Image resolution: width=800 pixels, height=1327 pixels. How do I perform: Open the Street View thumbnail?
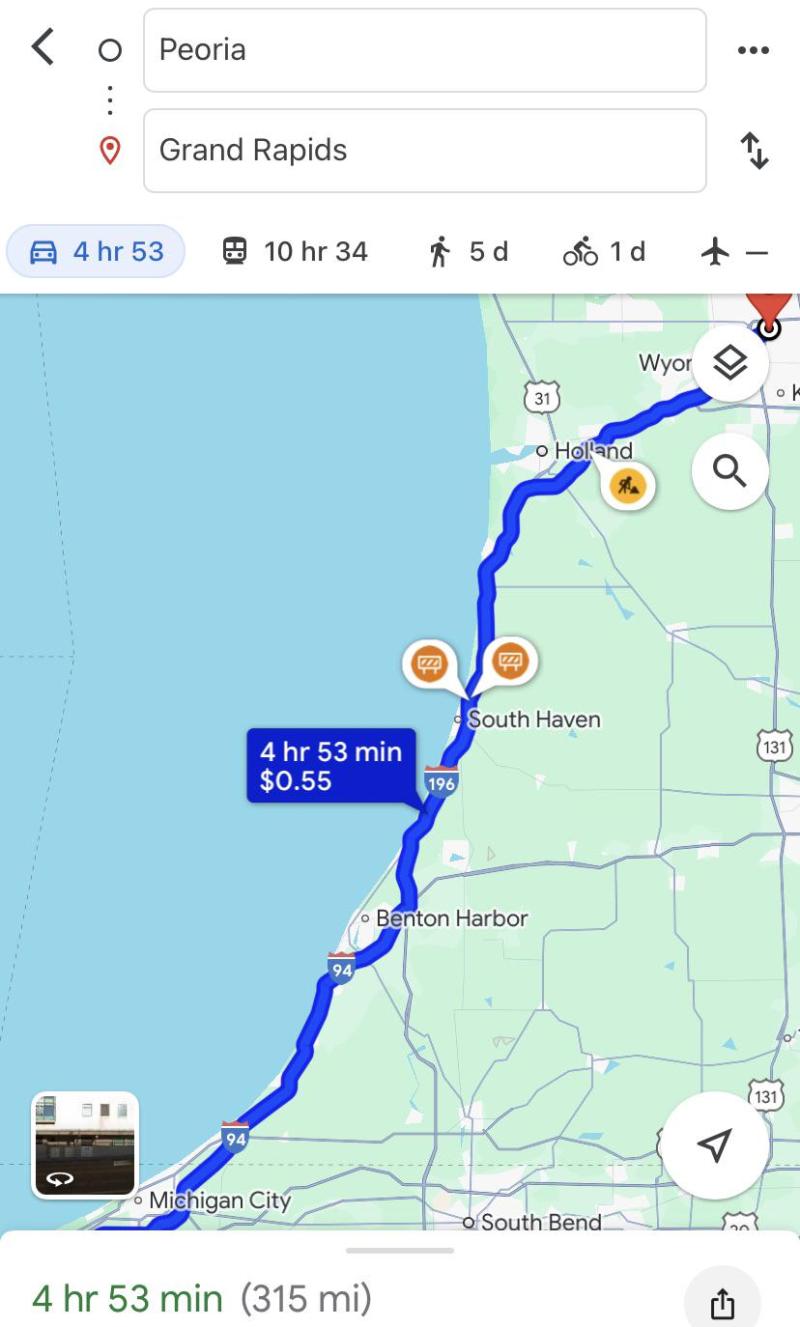[85, 1144]
